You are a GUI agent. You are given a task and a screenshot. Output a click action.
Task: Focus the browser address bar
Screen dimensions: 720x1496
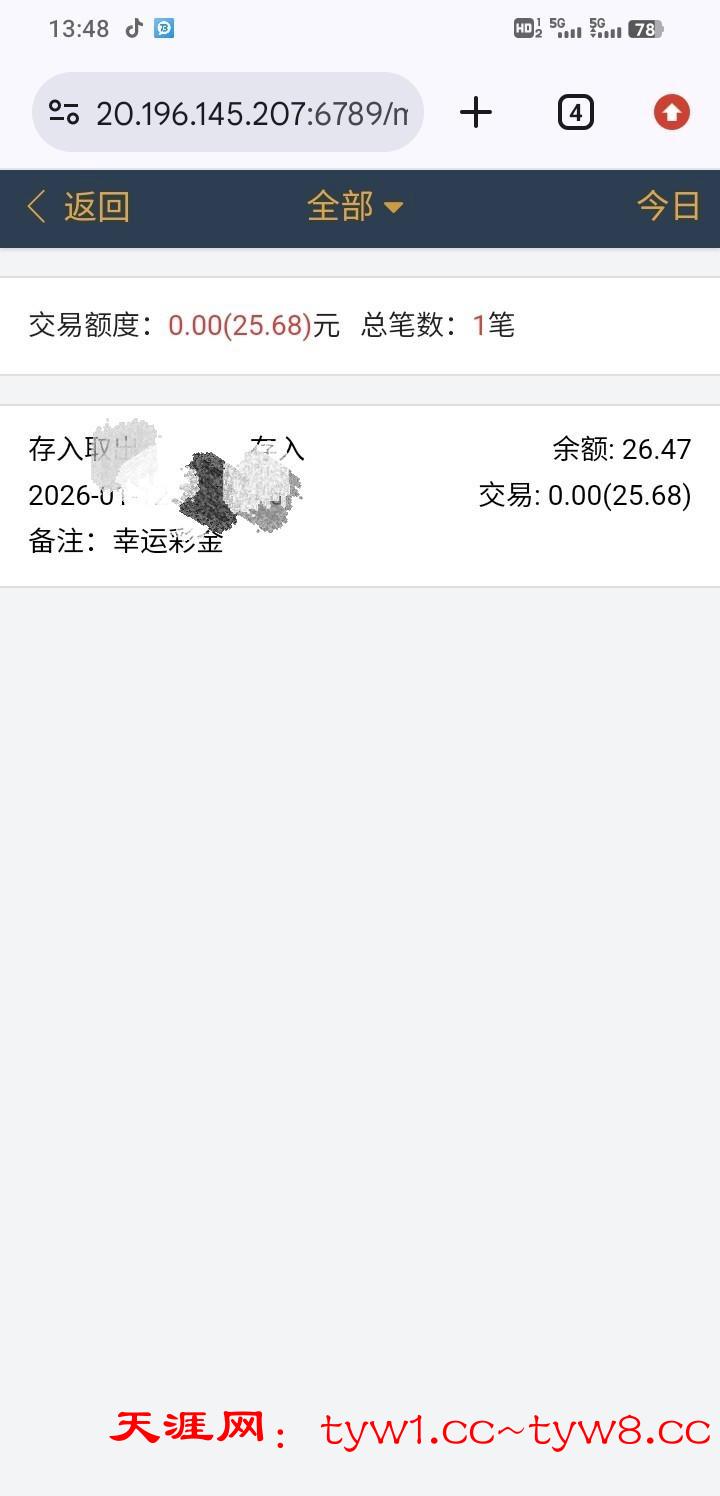coord(250,113)
